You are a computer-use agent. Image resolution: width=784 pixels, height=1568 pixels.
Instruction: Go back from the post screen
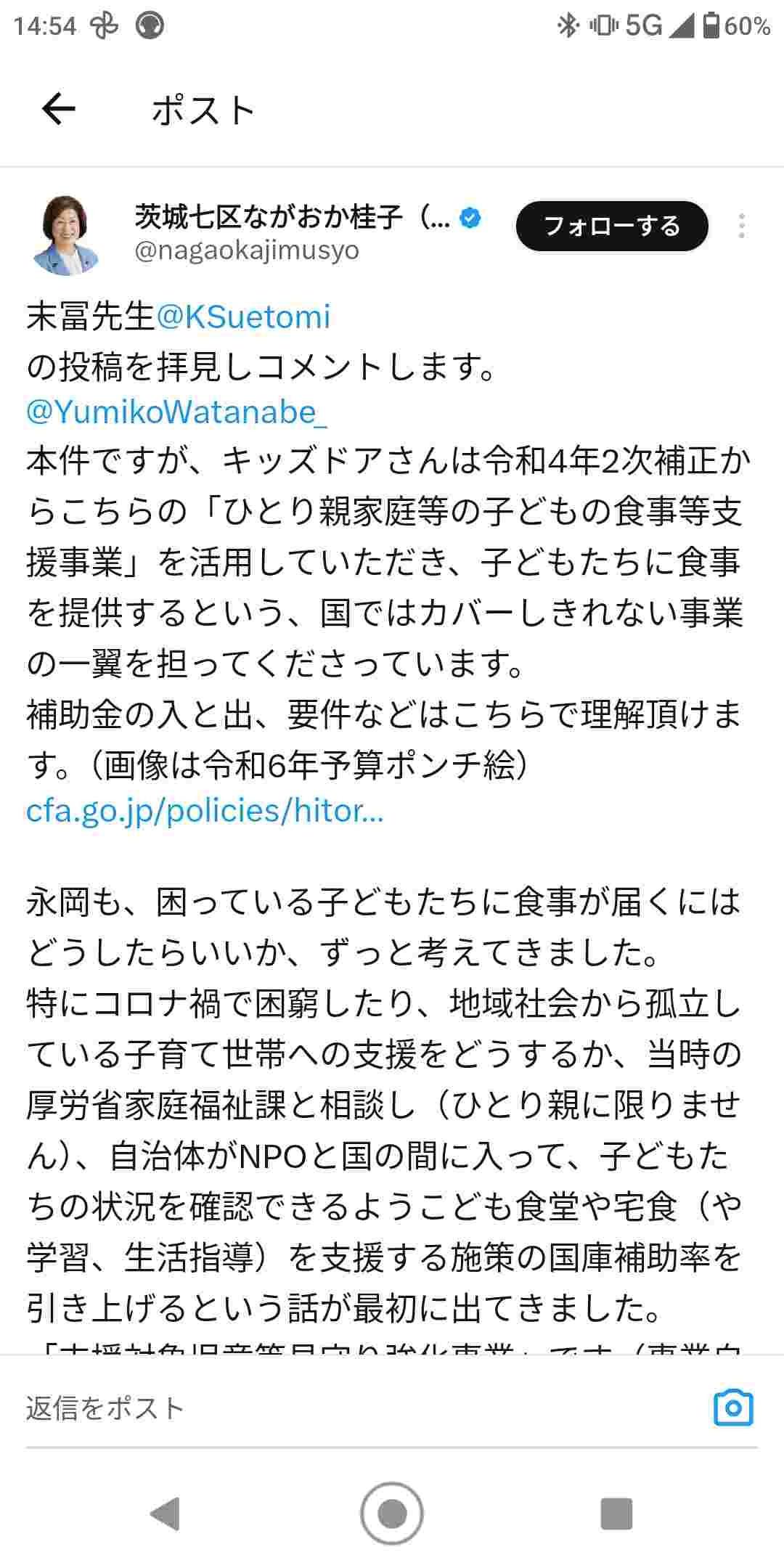[58, 110]
